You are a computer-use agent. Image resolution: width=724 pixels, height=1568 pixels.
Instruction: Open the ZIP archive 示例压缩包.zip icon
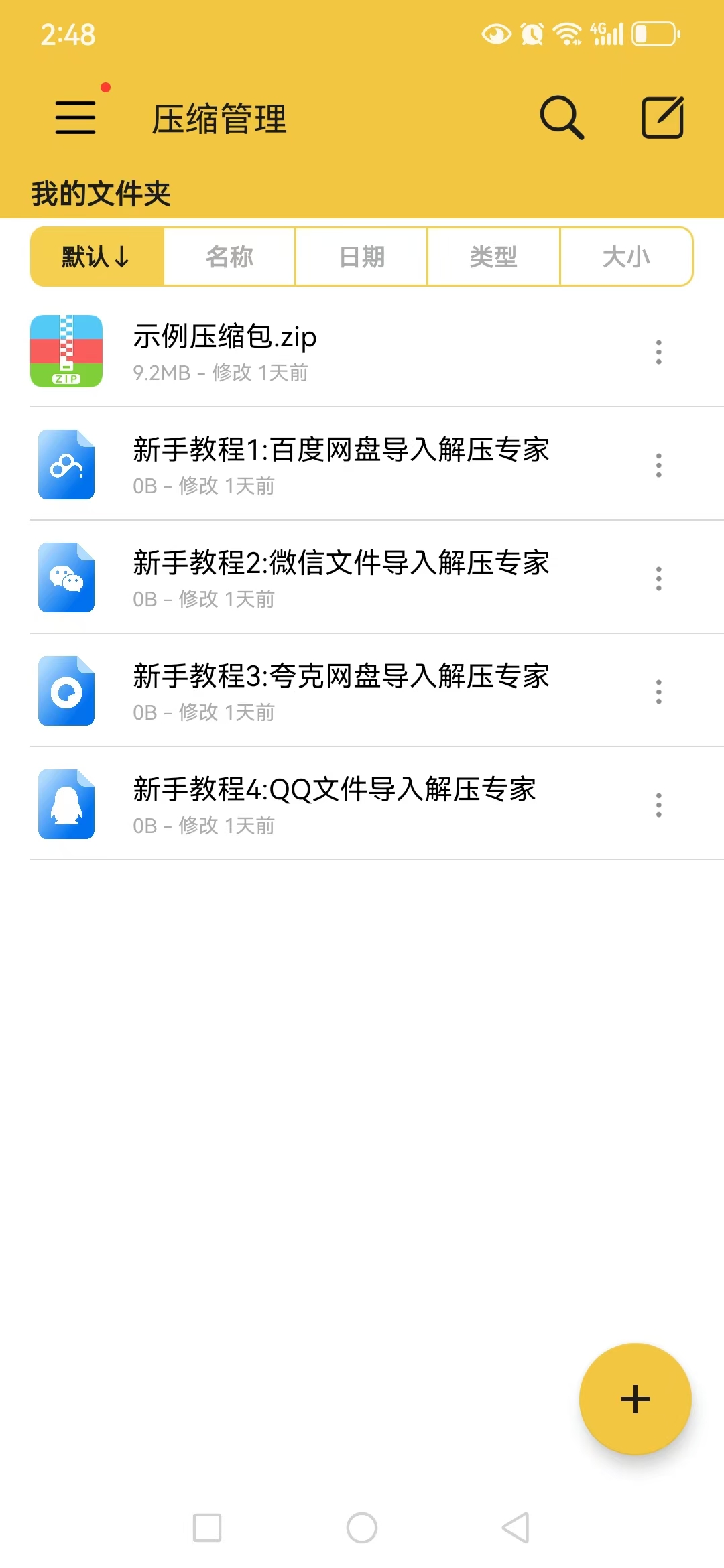coord(66,352)
